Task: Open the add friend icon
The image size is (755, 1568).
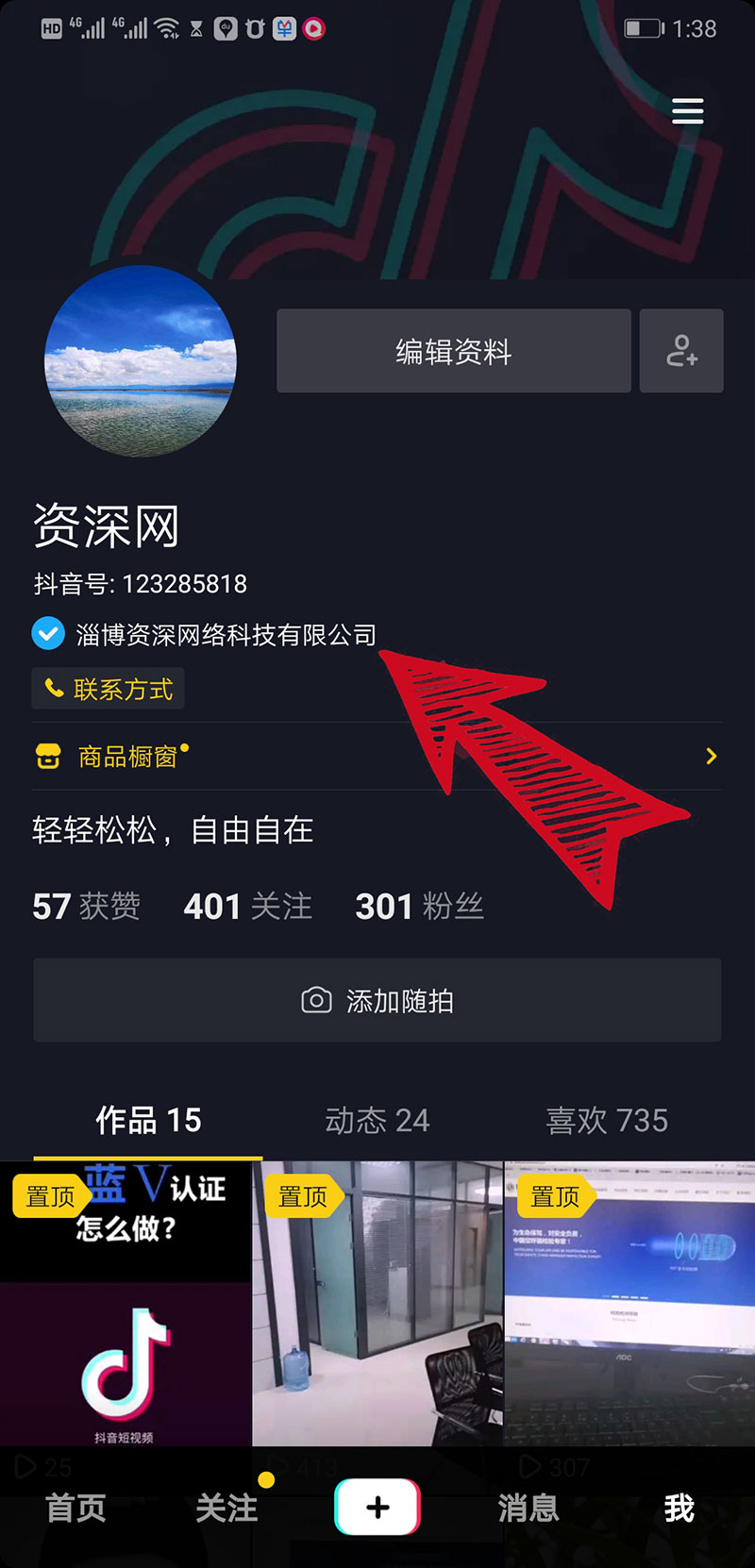Action: click(x=681, y=351)
